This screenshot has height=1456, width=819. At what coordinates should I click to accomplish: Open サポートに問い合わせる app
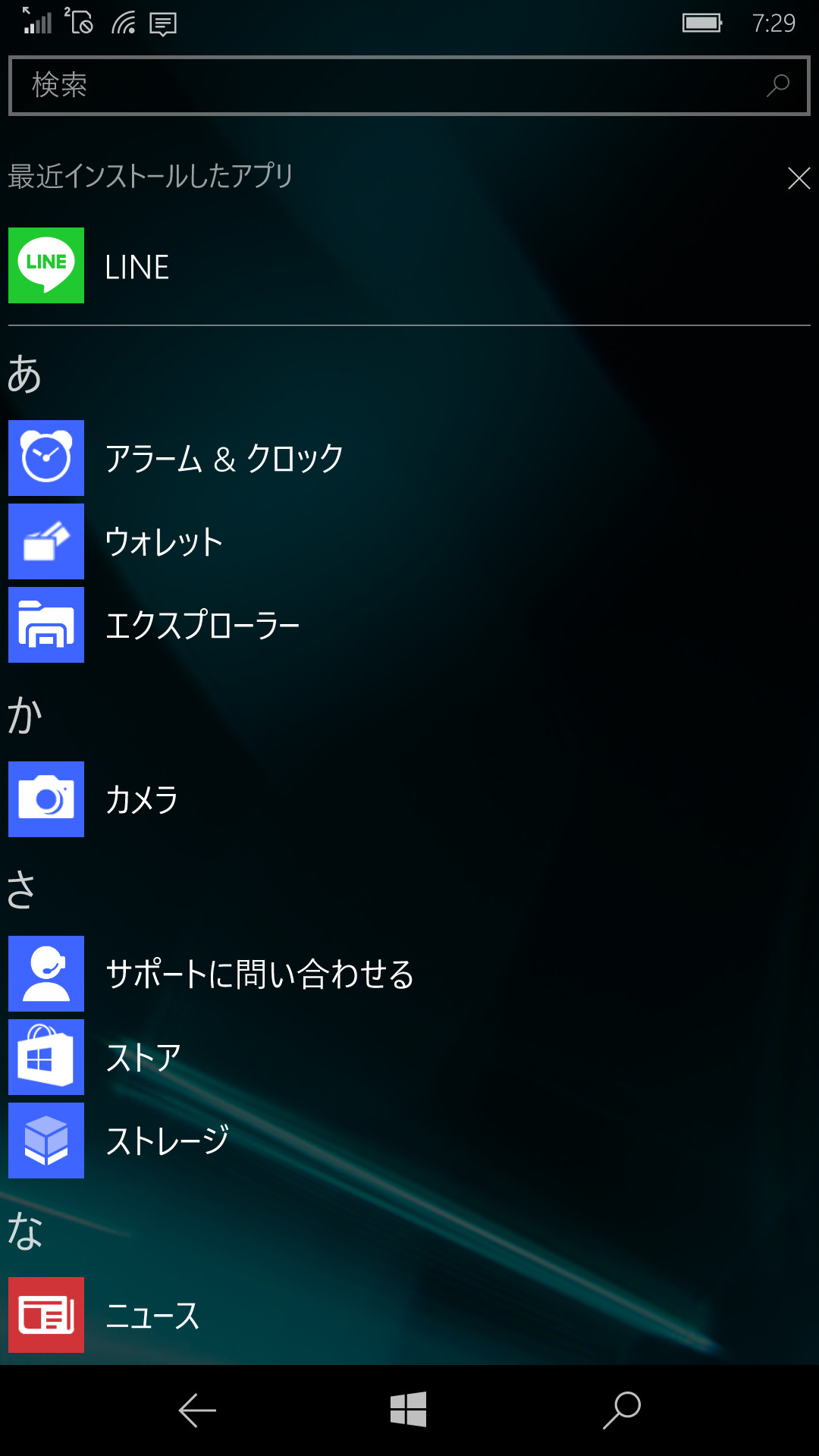[x=259, y=974]
